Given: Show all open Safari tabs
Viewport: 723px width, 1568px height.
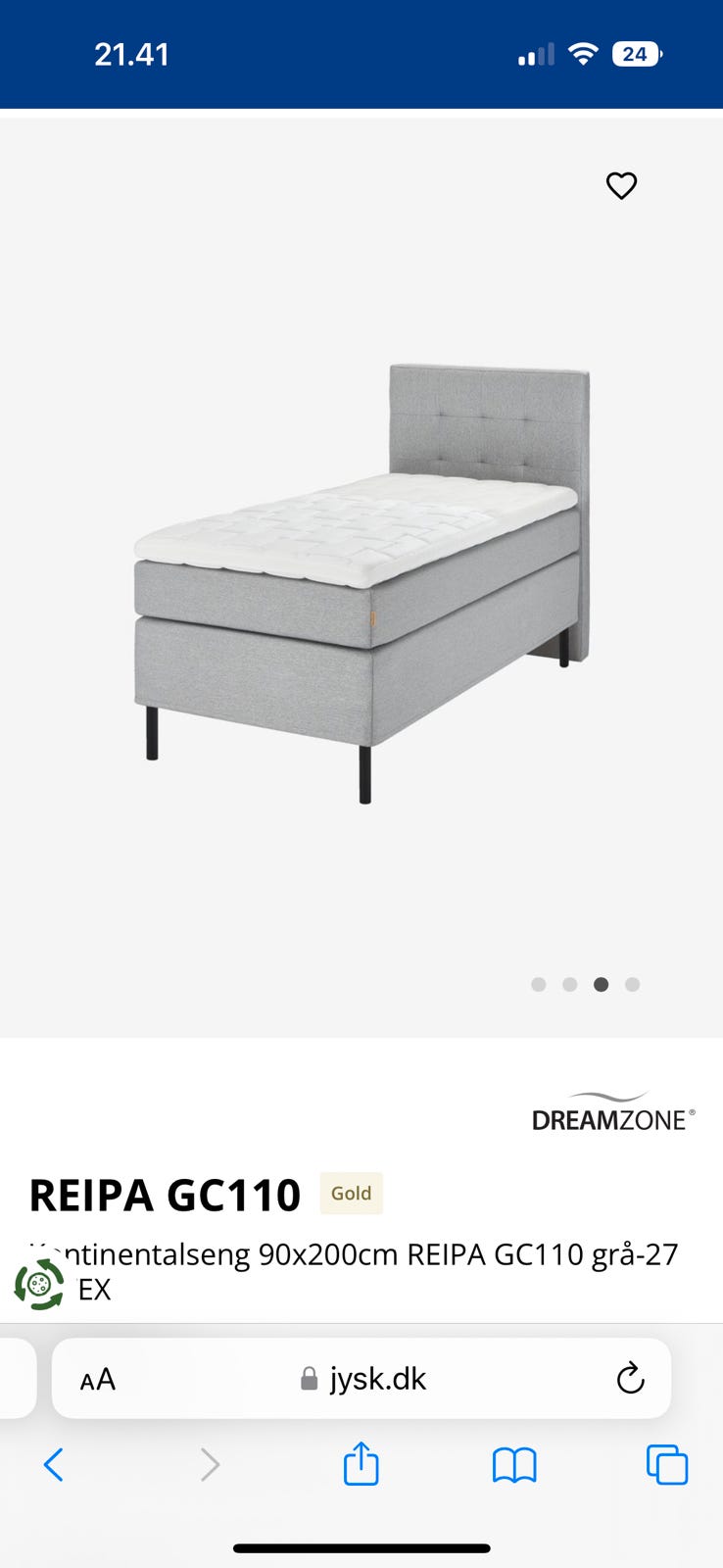Looking at the screenshot, I should point(667,1465).
